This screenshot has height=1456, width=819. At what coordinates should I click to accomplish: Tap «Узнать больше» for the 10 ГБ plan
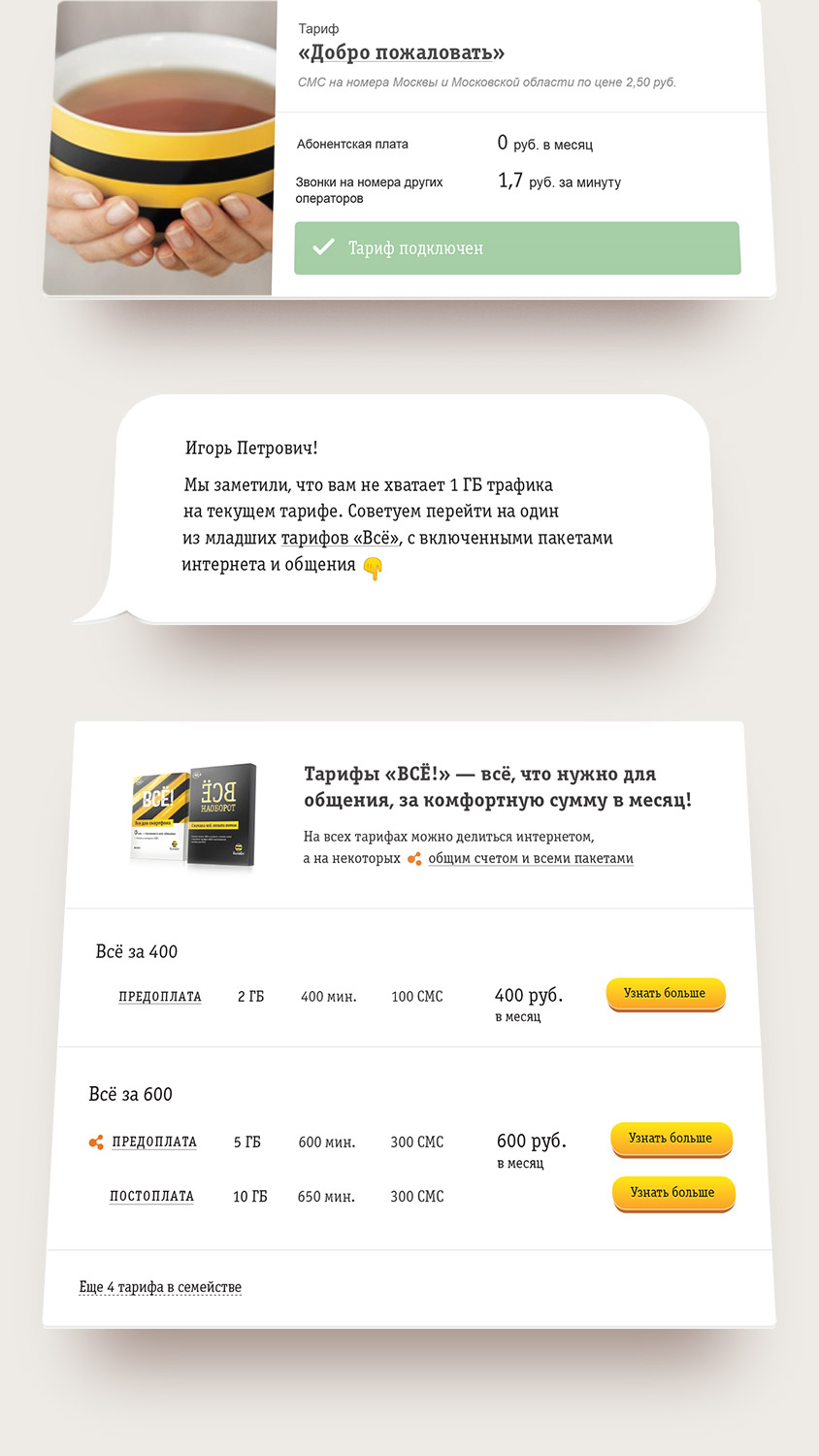click(x=672, y=1193)
